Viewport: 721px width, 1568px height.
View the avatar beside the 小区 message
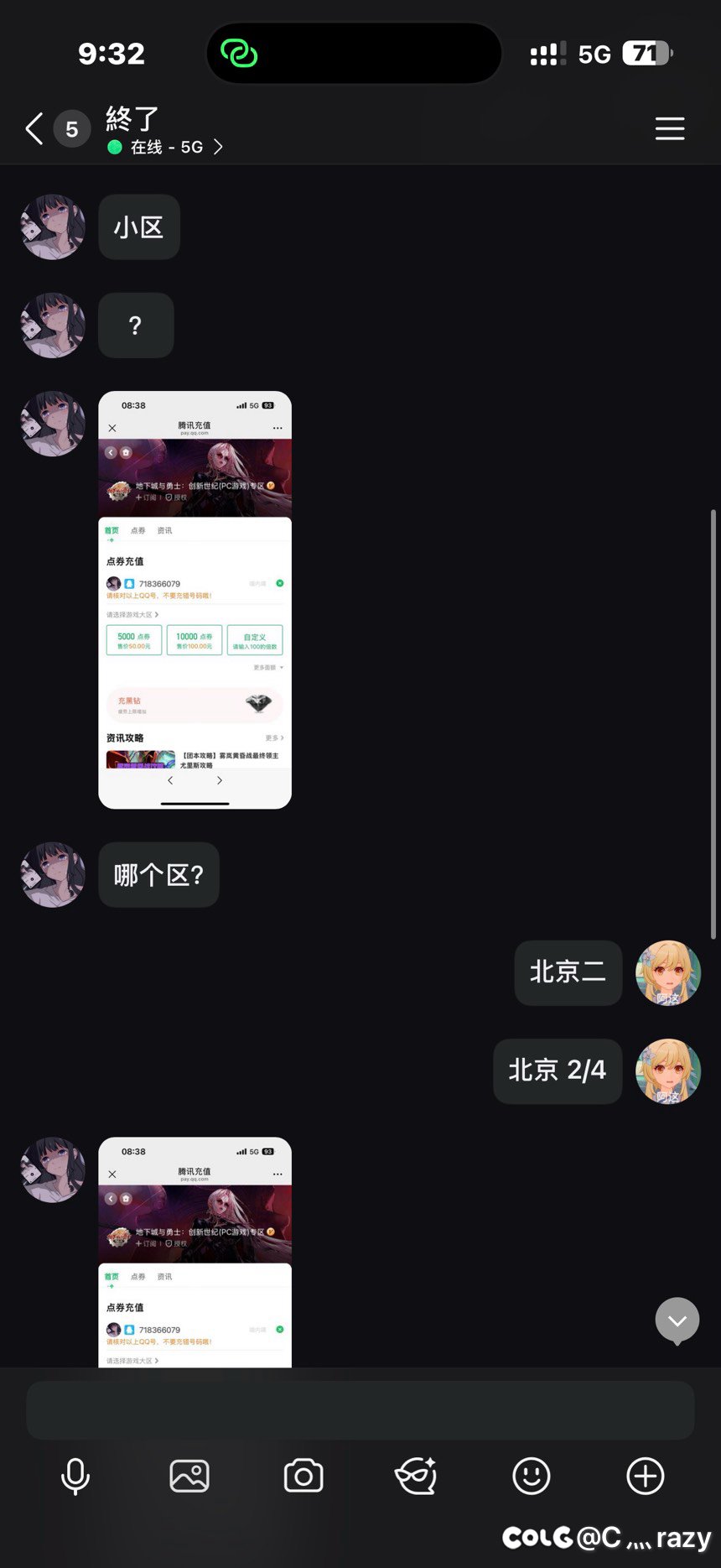53,227
